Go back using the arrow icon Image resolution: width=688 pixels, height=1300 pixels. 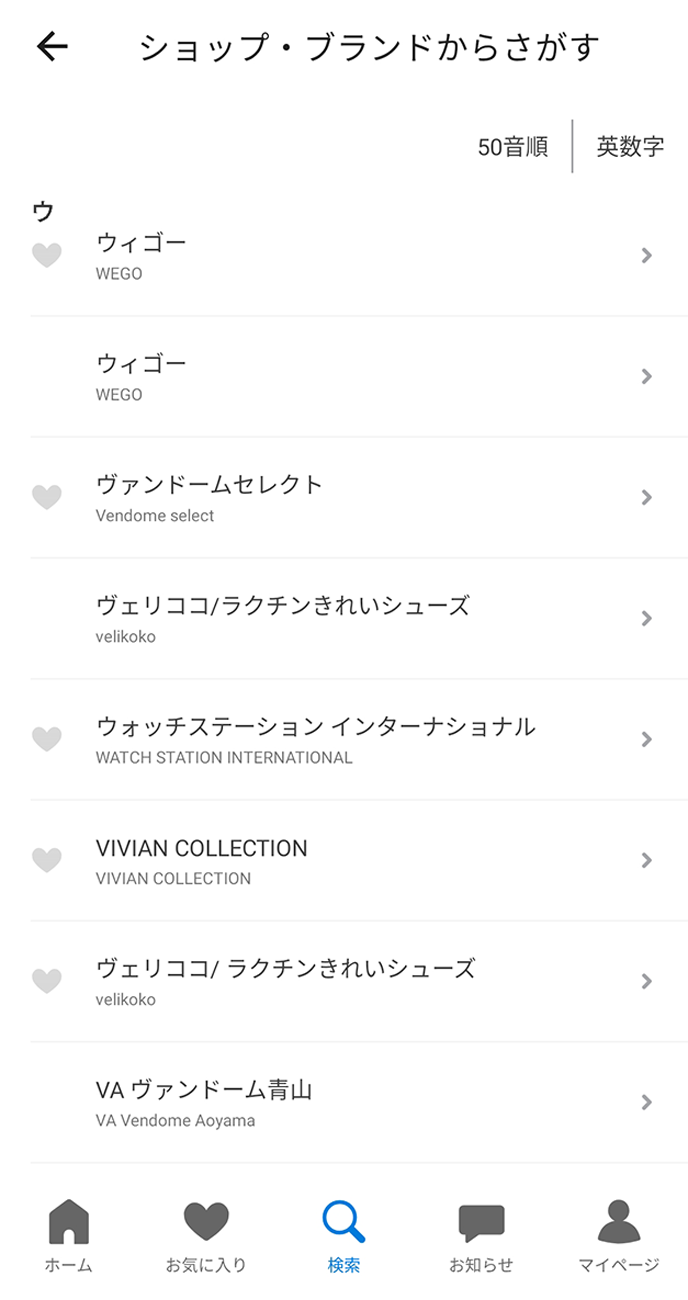point(52,47)
